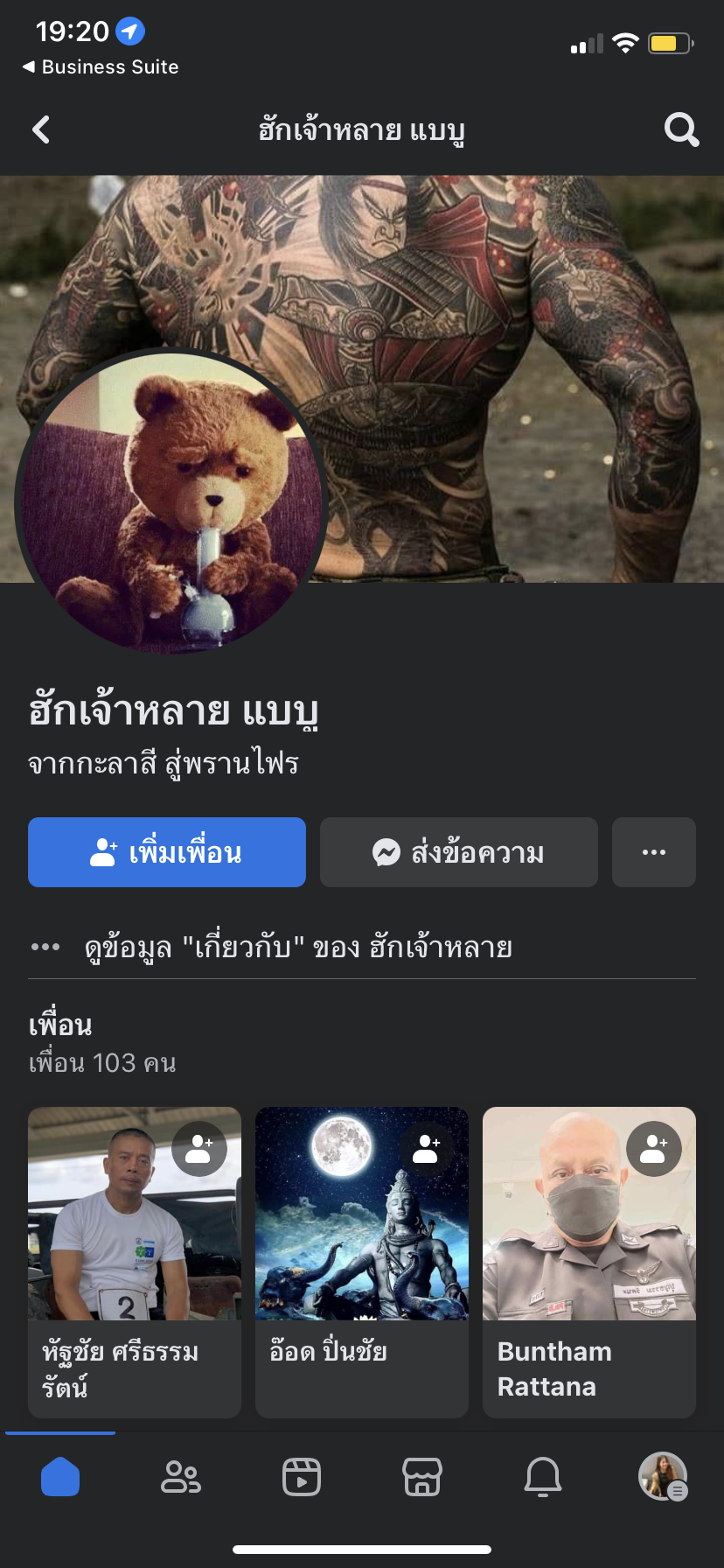Open the teddy bear profile picture
The width and height of the screenshot is (724, 1568).
click(171, 501)
